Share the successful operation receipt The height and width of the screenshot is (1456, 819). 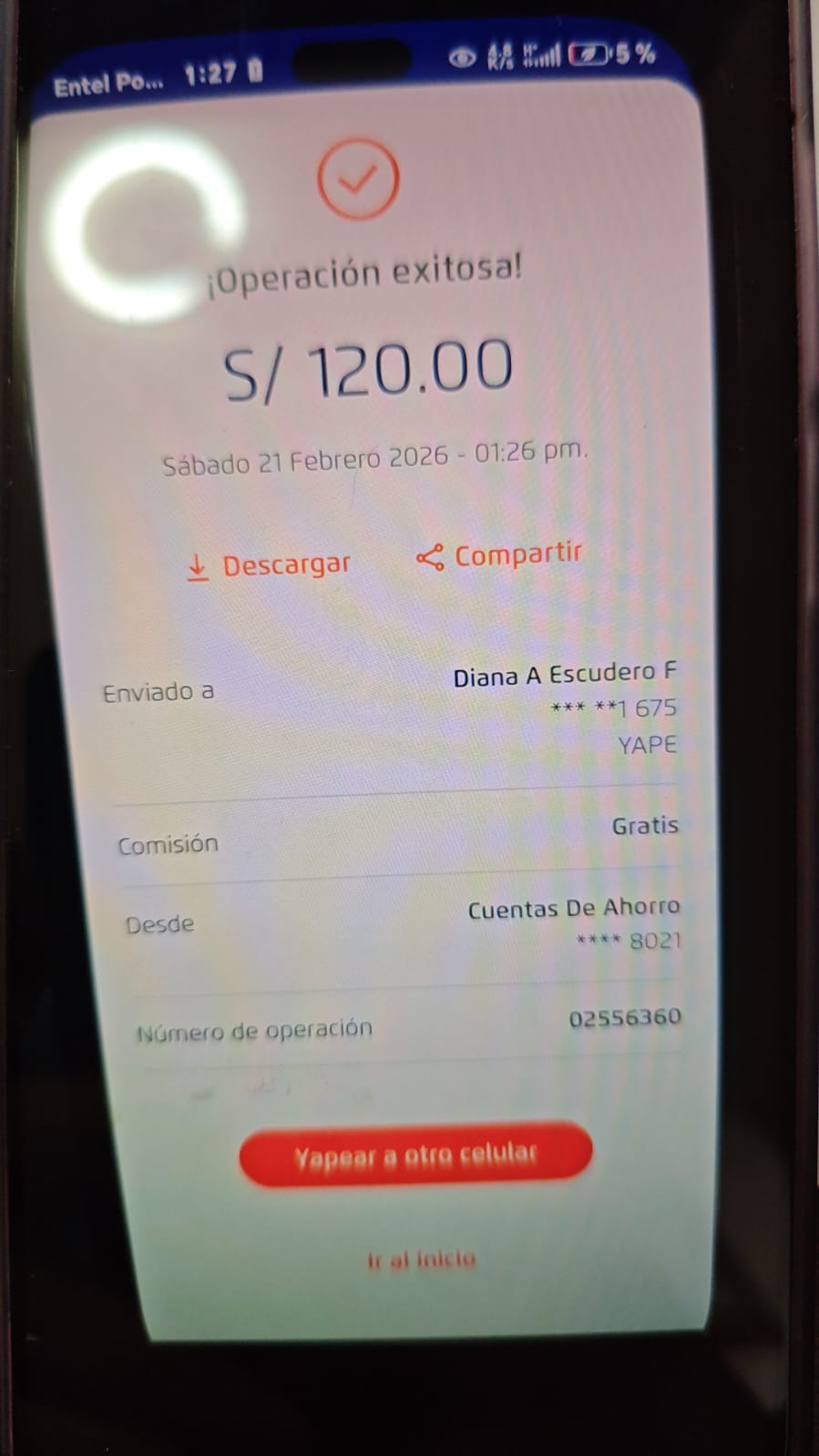(x=499, y=555)
